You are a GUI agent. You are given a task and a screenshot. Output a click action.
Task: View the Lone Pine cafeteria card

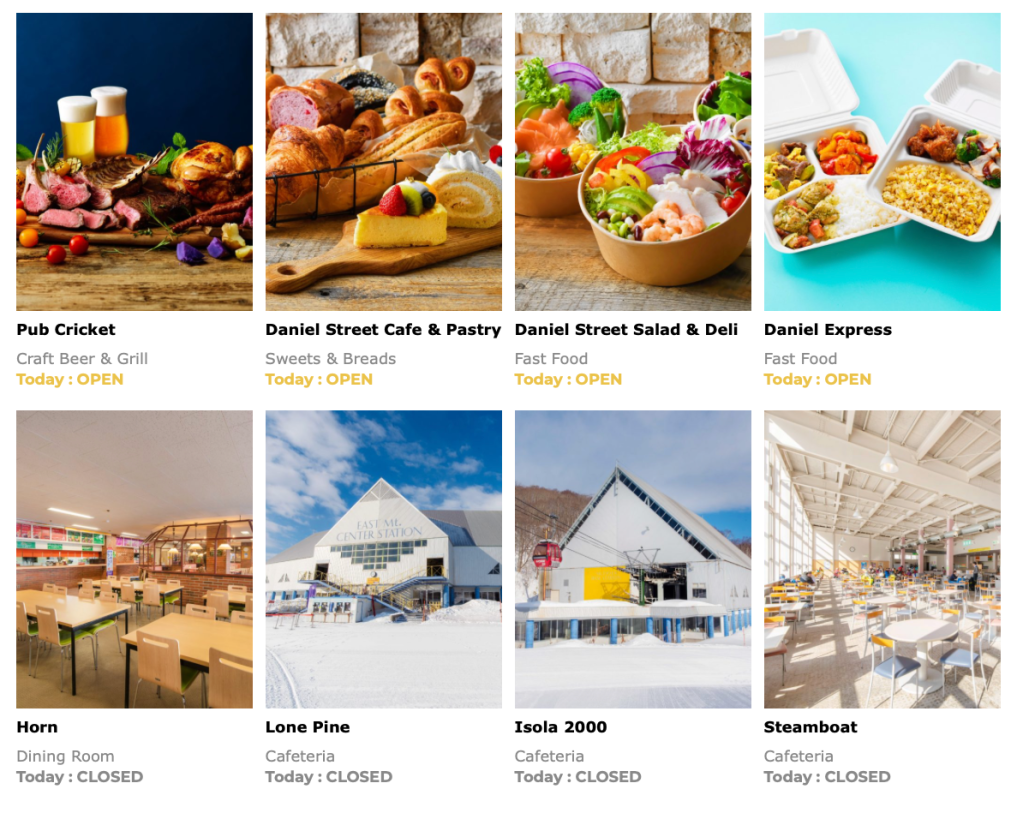point(383,559)
